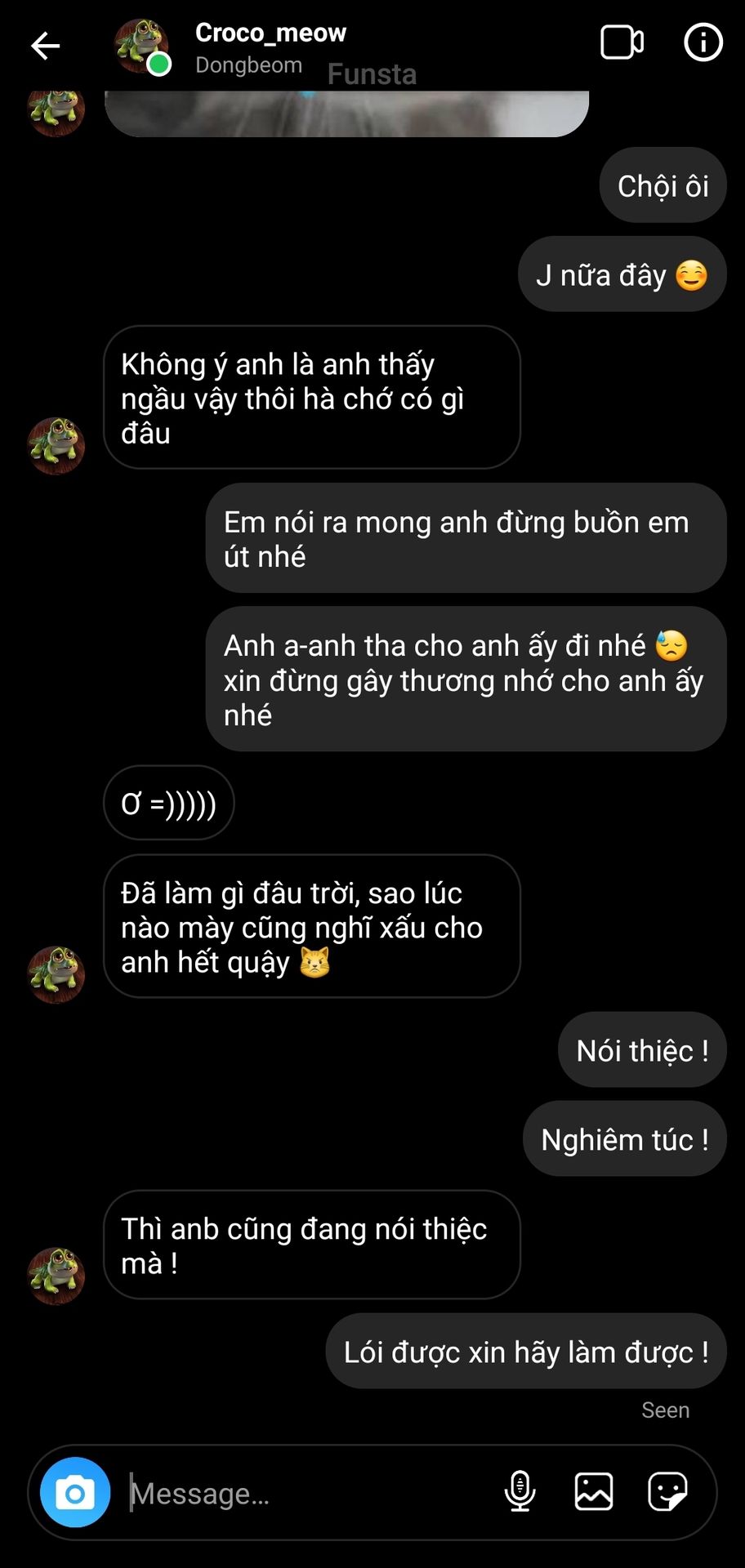Open the conversation info icon
The height and width of the screenshot is (1568, 745).
click(x=703, y=42)
